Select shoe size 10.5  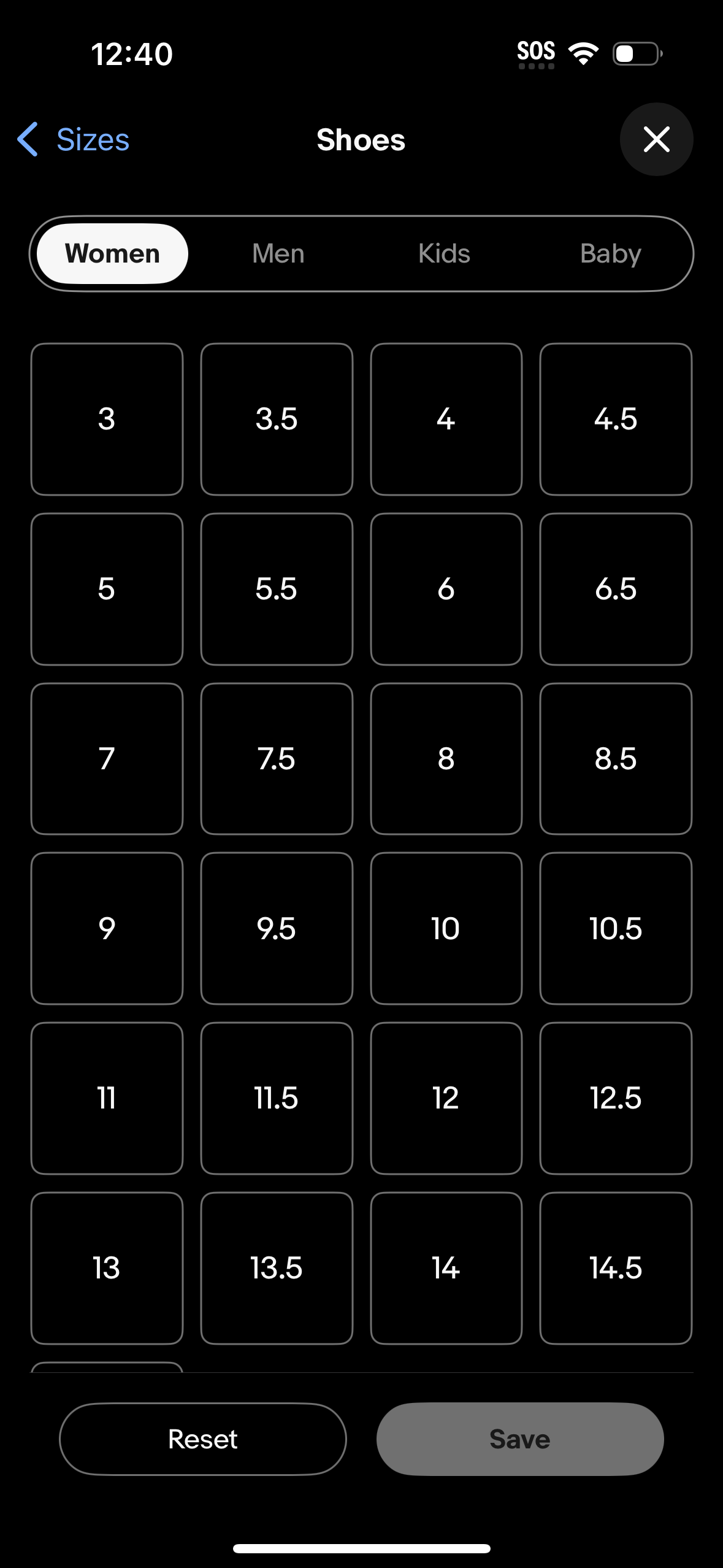616,928
